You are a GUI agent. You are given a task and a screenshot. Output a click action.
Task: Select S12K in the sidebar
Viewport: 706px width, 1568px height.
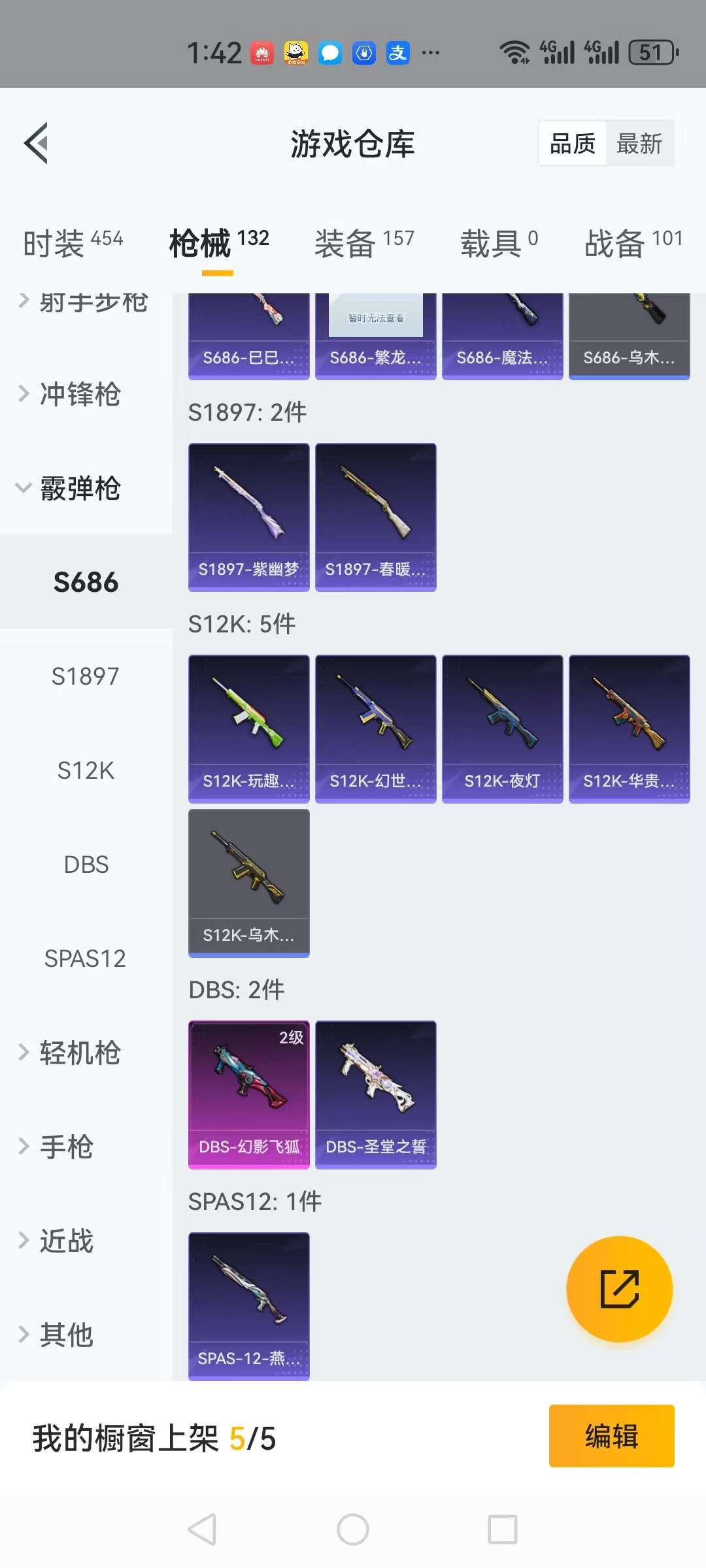point(86,770)
